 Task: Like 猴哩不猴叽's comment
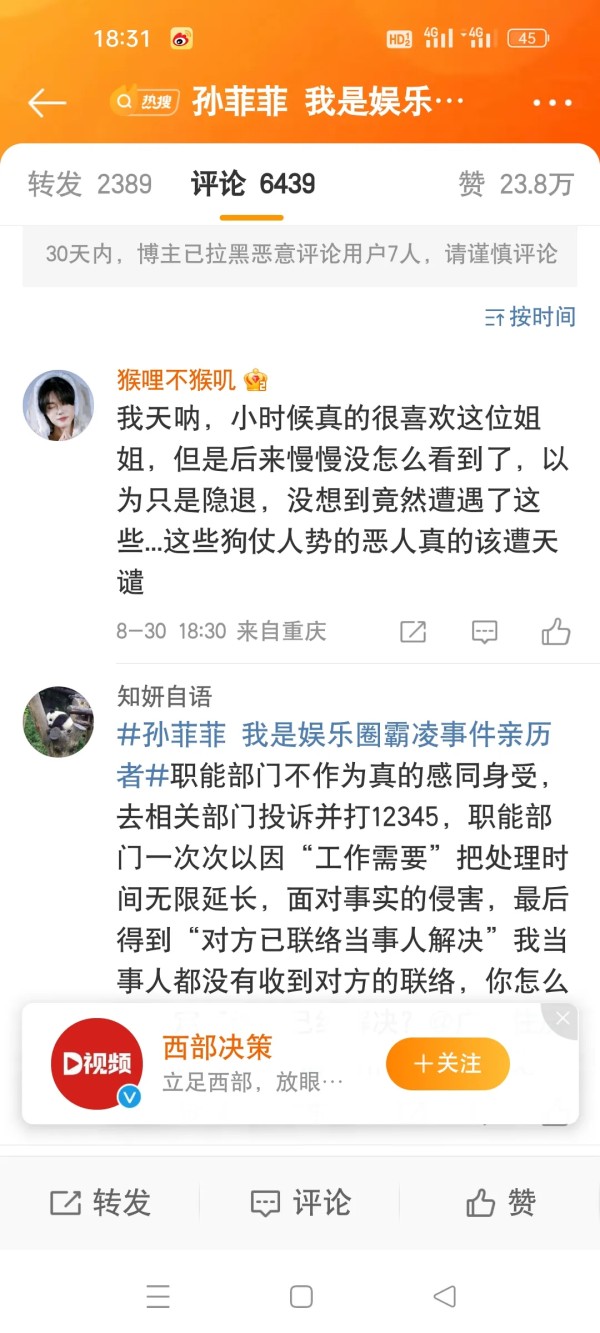556,631
